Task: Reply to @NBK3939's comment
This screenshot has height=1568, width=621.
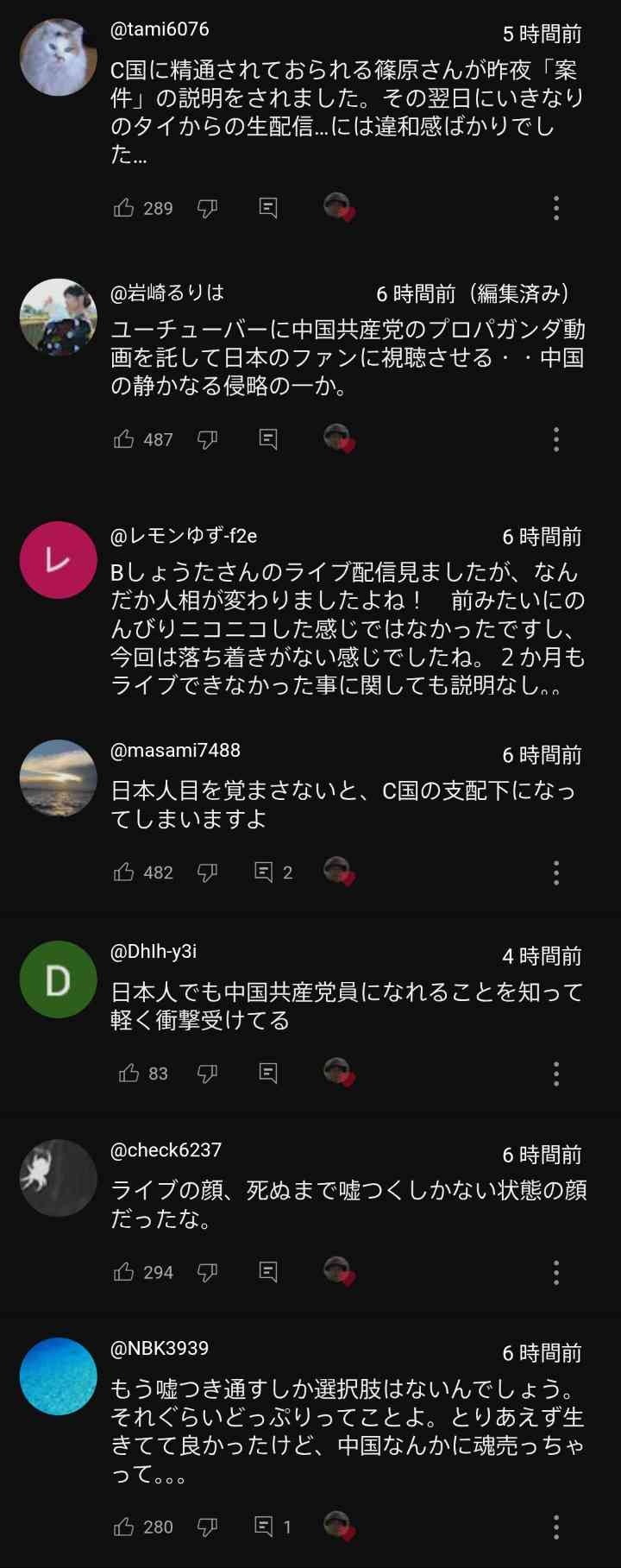Action: [x=265, y=1527]
